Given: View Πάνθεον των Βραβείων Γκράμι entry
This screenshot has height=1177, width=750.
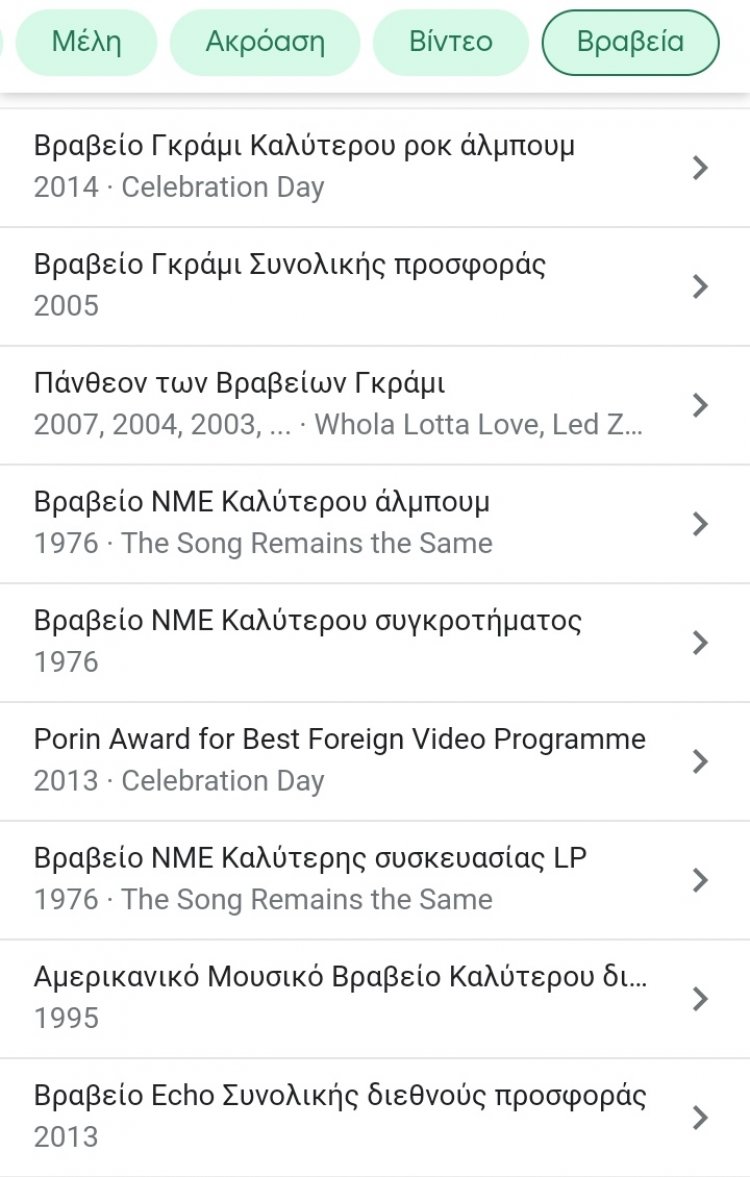Looking at the screenshot, I should [374, 405].
